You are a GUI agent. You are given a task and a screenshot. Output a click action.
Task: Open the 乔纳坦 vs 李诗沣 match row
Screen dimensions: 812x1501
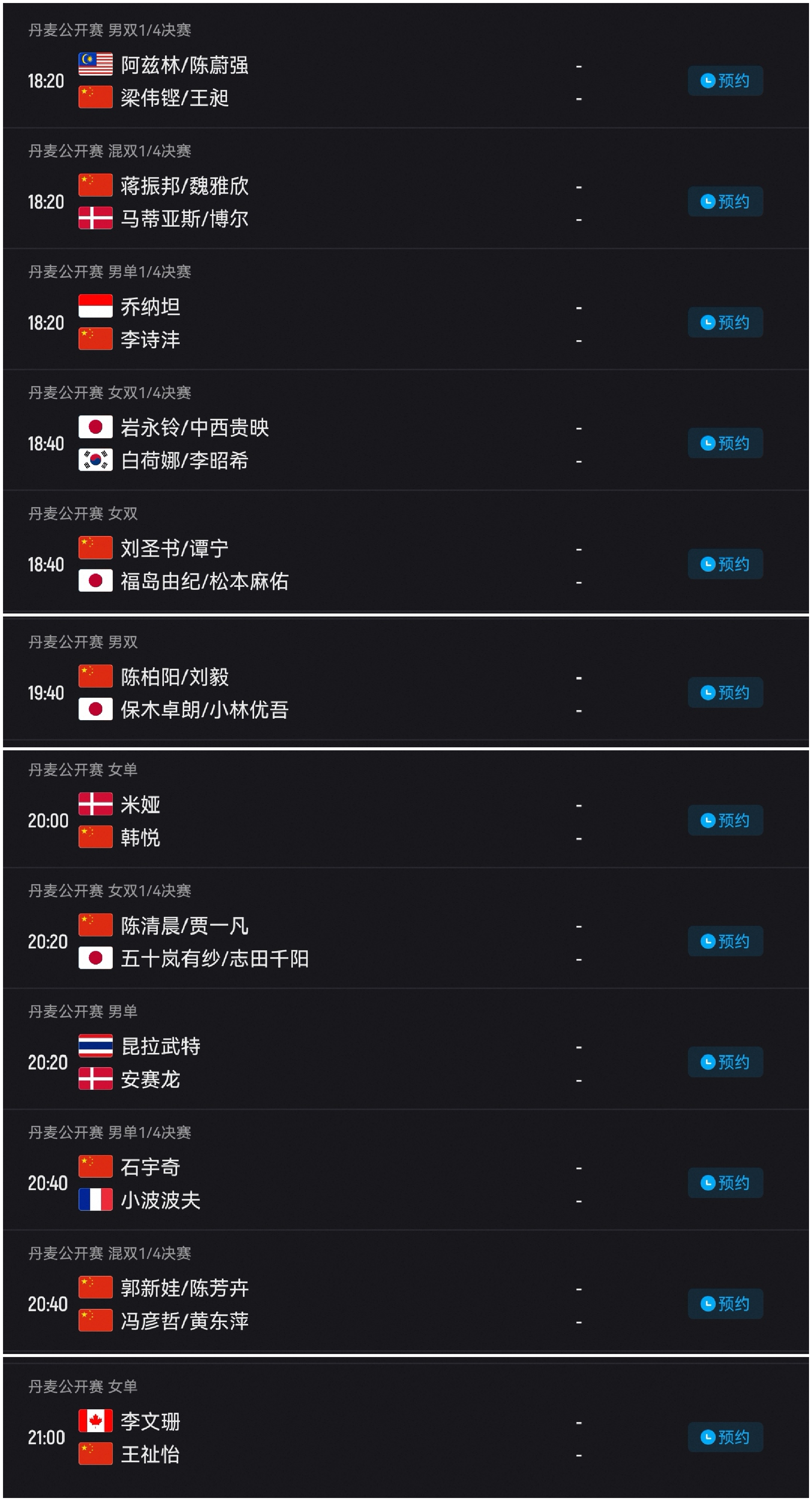[350, 323]
